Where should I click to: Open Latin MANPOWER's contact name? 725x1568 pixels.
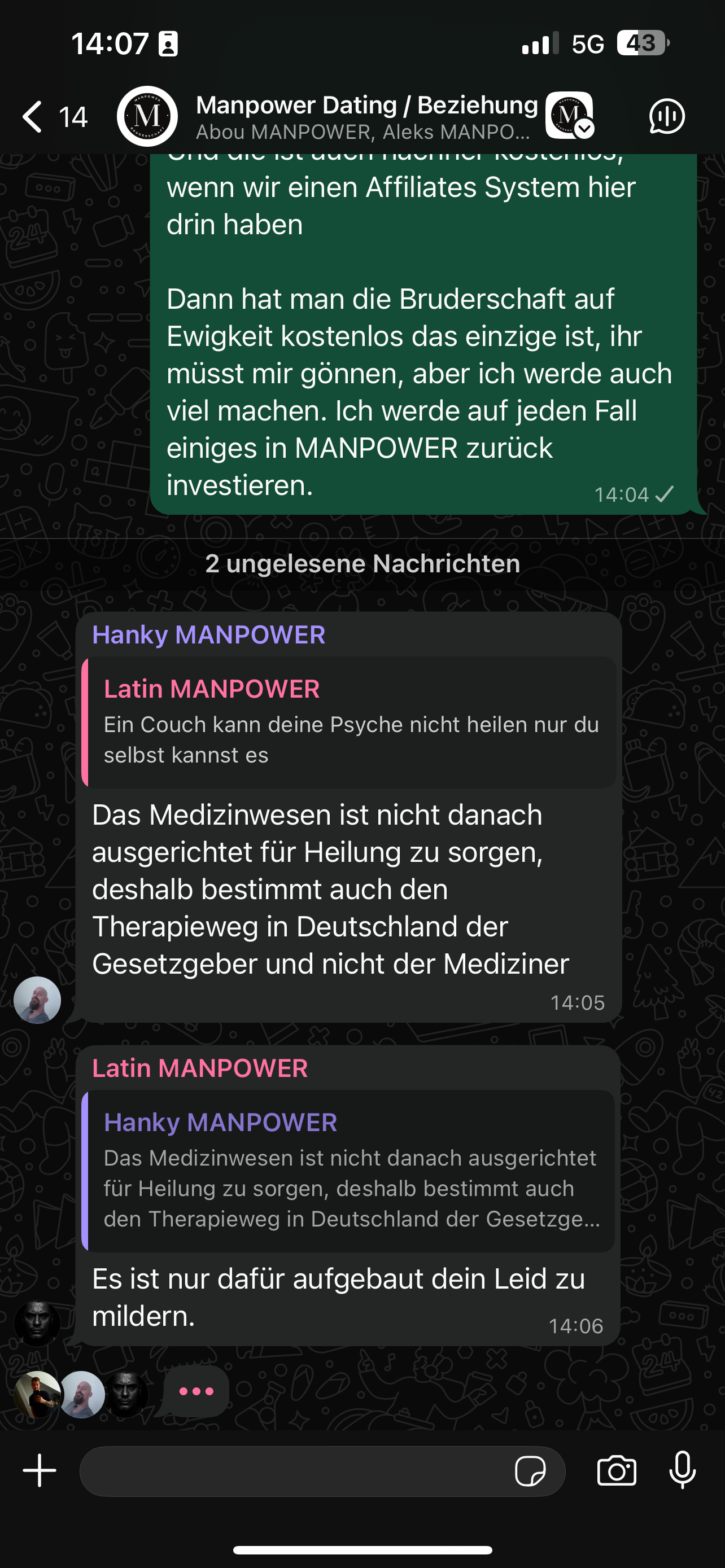(200, 1068)
